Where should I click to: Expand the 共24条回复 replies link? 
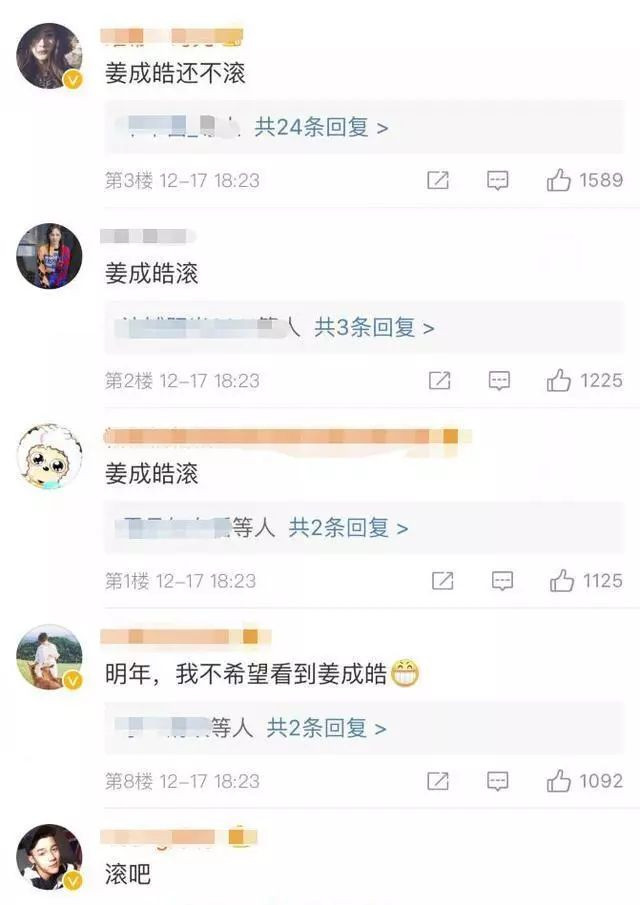pyautogui.click(x=321, y=128)
